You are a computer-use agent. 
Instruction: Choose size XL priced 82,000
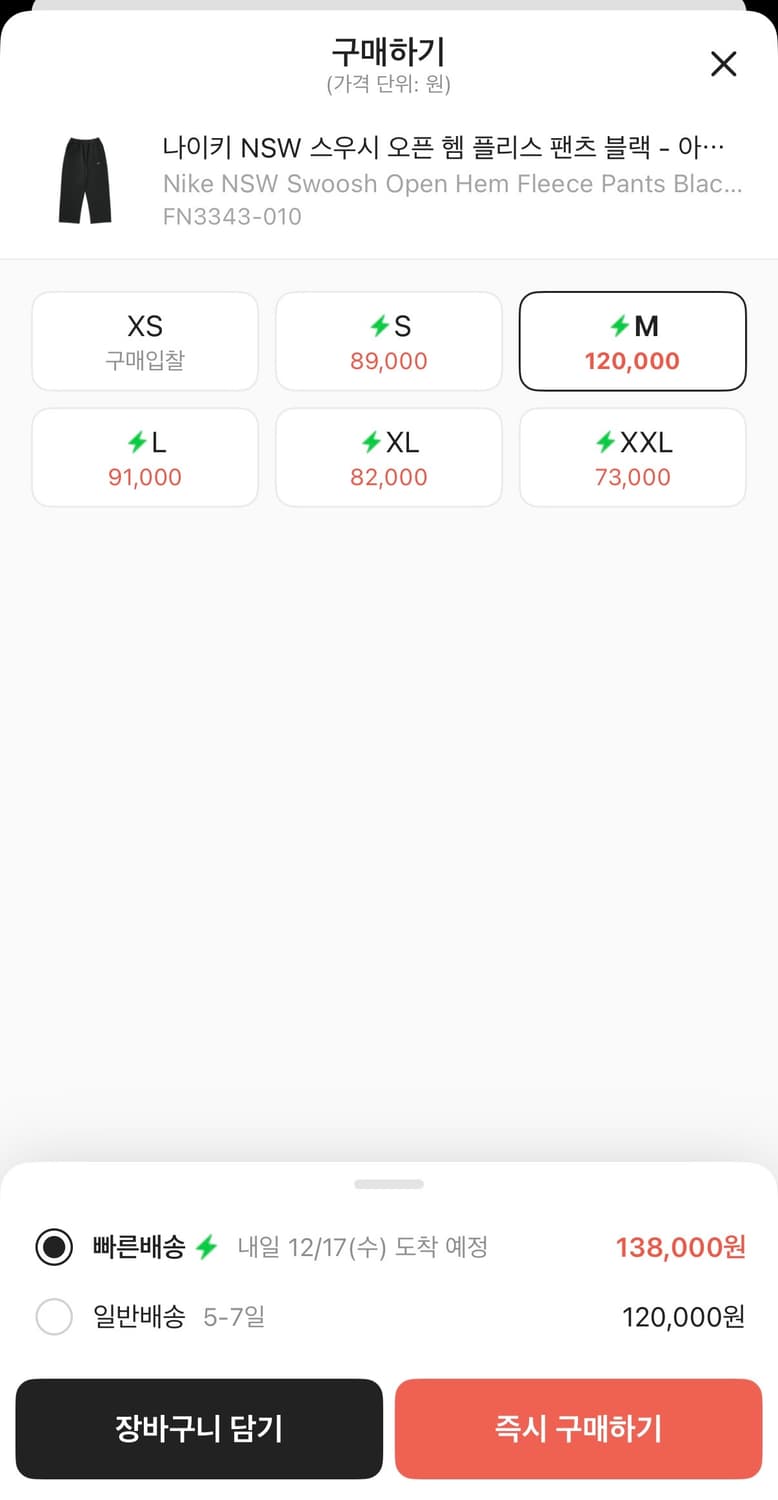click(388, 458)
